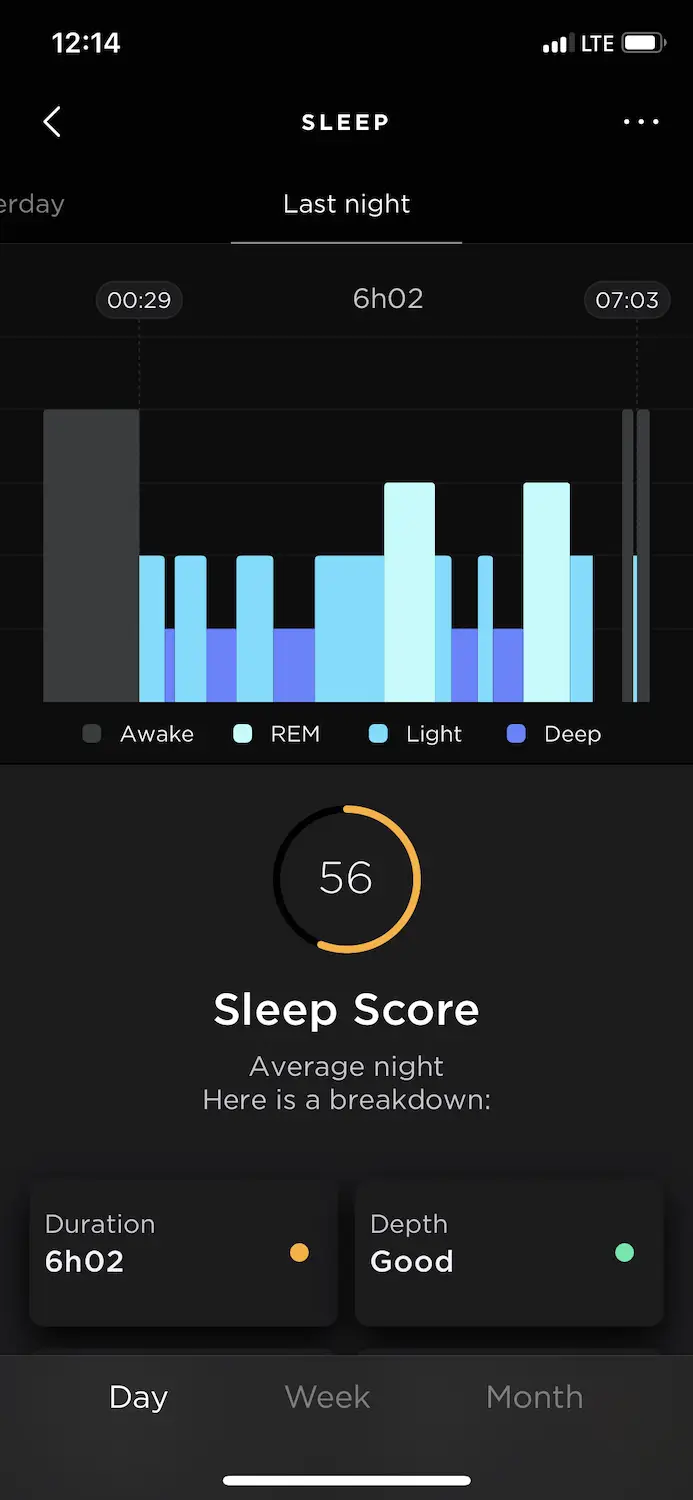This screenshot has width=693, height=1500.
Task: Select the Last night tab
Action: point(346,205)
